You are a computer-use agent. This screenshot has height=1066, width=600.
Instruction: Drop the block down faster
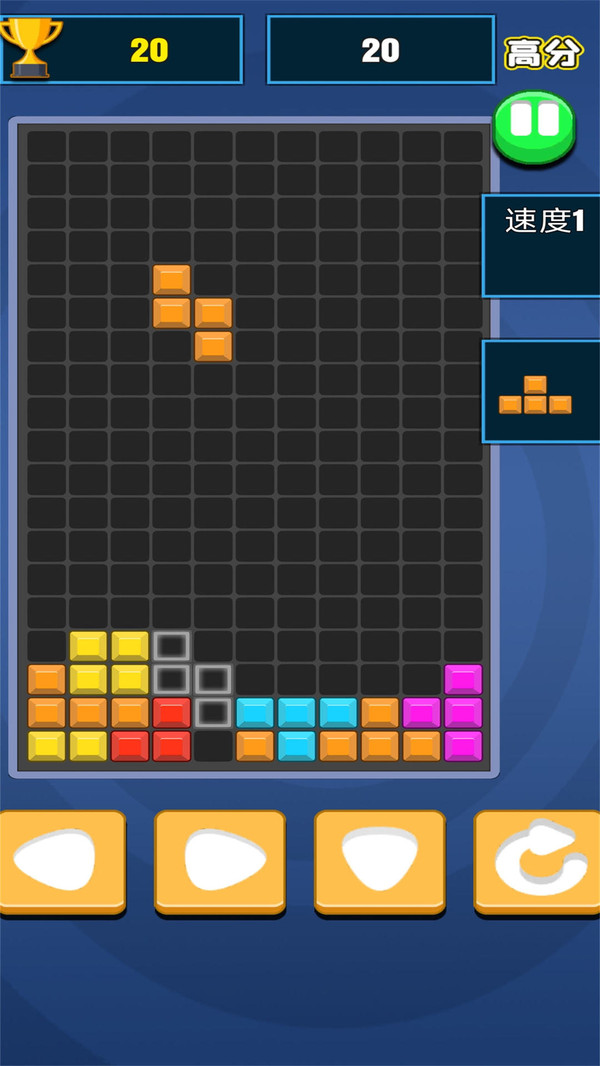(380, 861)
